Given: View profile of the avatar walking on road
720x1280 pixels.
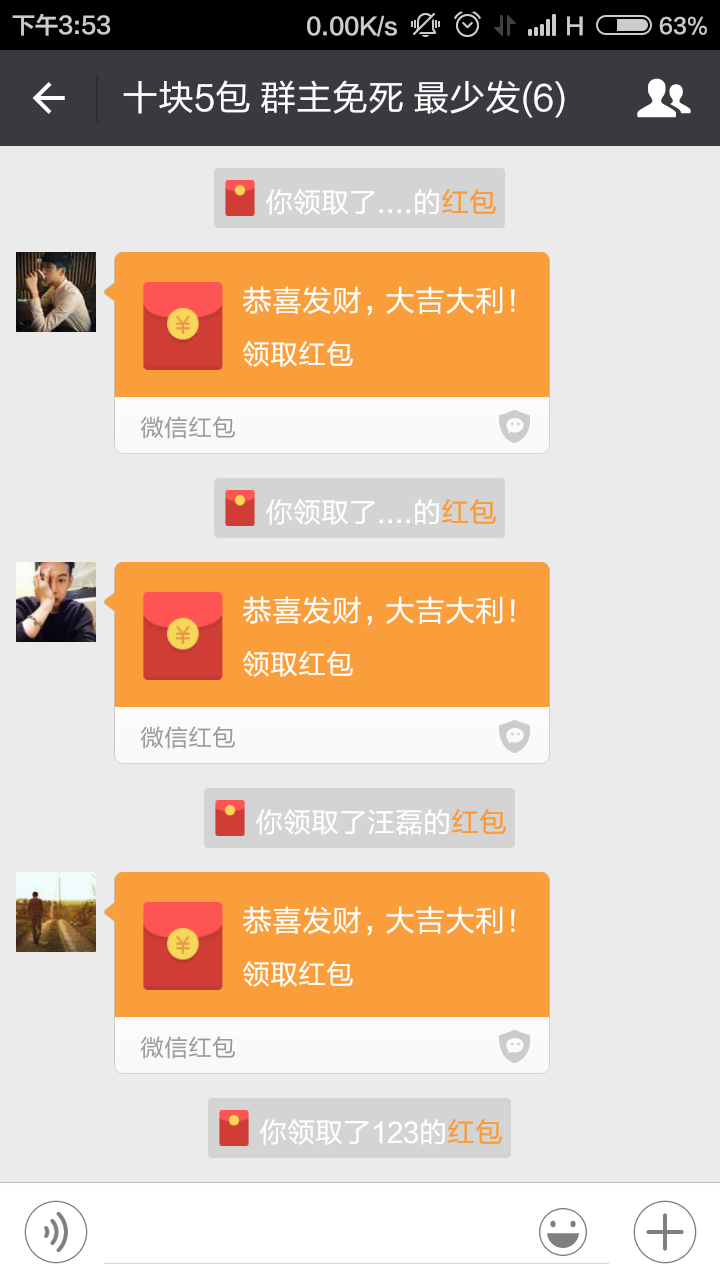Looking at the screenshot, I should (x=56, y=912).
